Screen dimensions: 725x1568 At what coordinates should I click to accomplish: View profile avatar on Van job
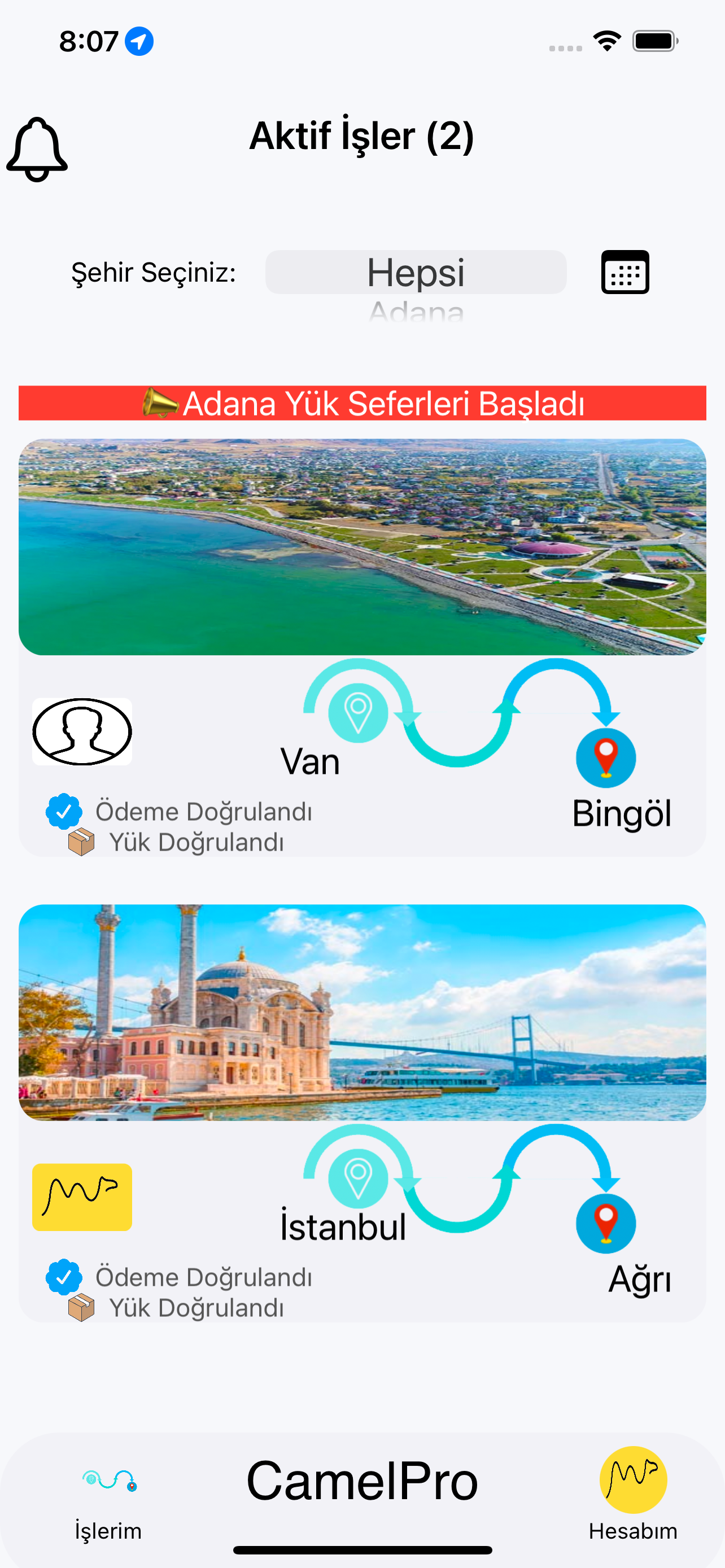tap(82, 732)
